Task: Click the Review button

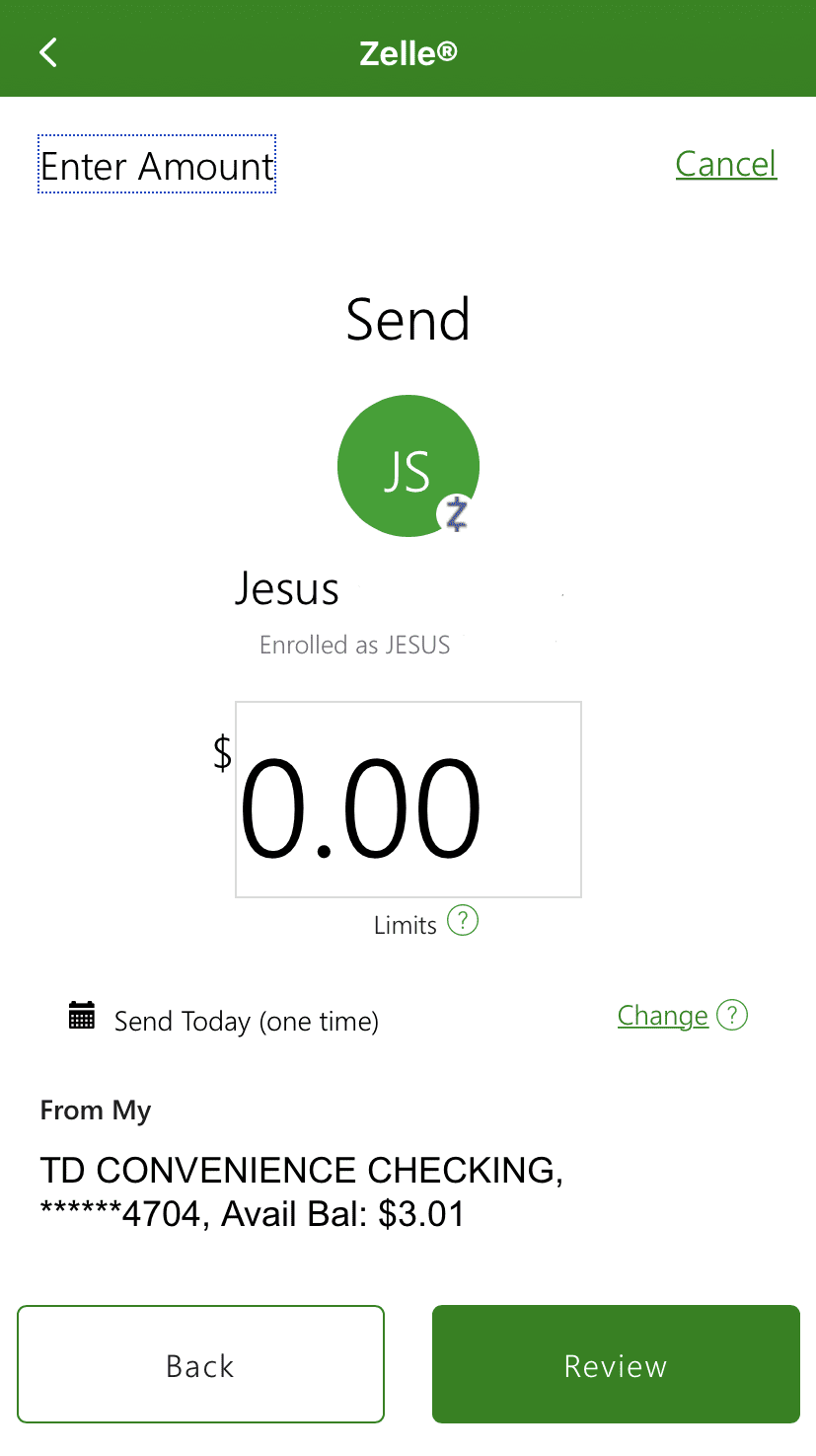Action: click(x=614, y=1364)
